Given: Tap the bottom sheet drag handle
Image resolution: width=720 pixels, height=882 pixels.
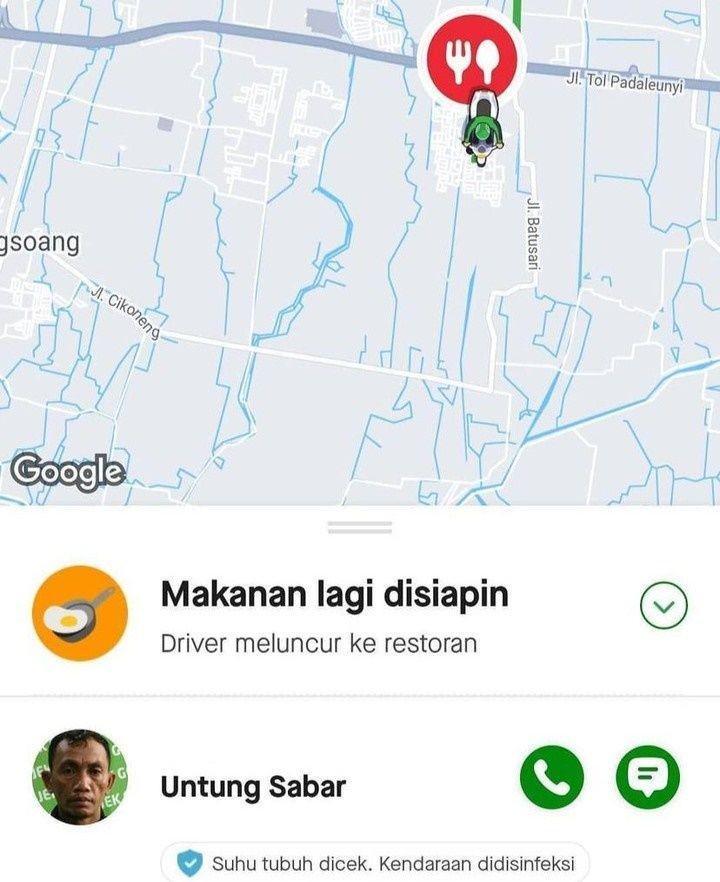Looking at the screenshot, I should pyautogui.click(x=360, y=527).
